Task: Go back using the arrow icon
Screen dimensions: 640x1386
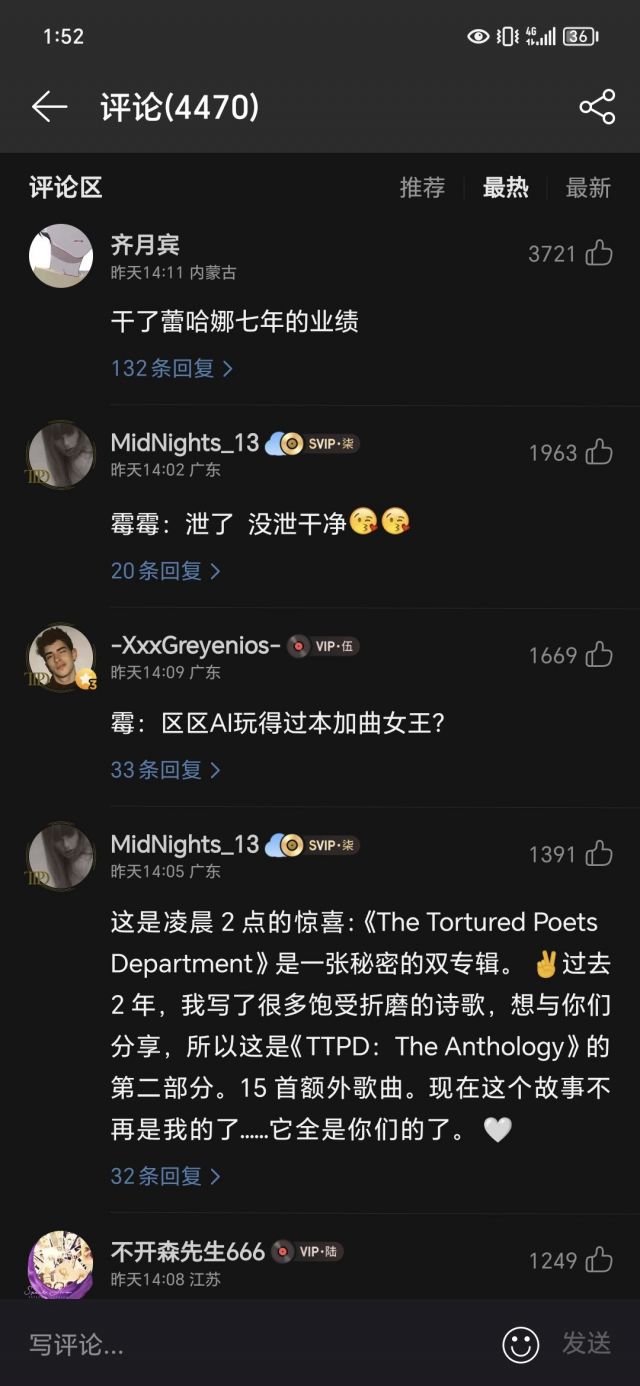Action: point(49,107)
